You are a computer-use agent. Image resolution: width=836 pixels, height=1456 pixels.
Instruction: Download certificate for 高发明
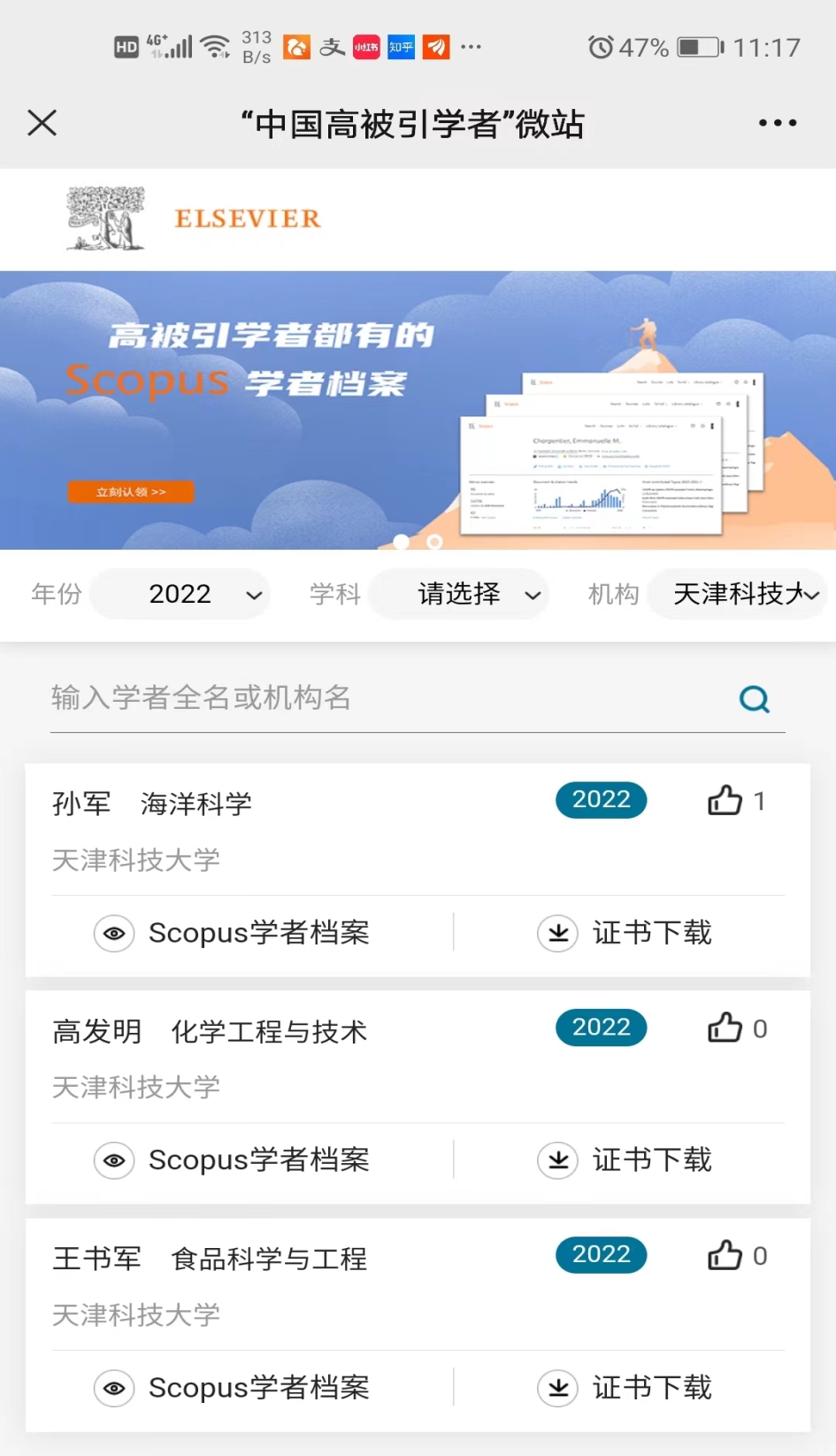[625, 1160]
